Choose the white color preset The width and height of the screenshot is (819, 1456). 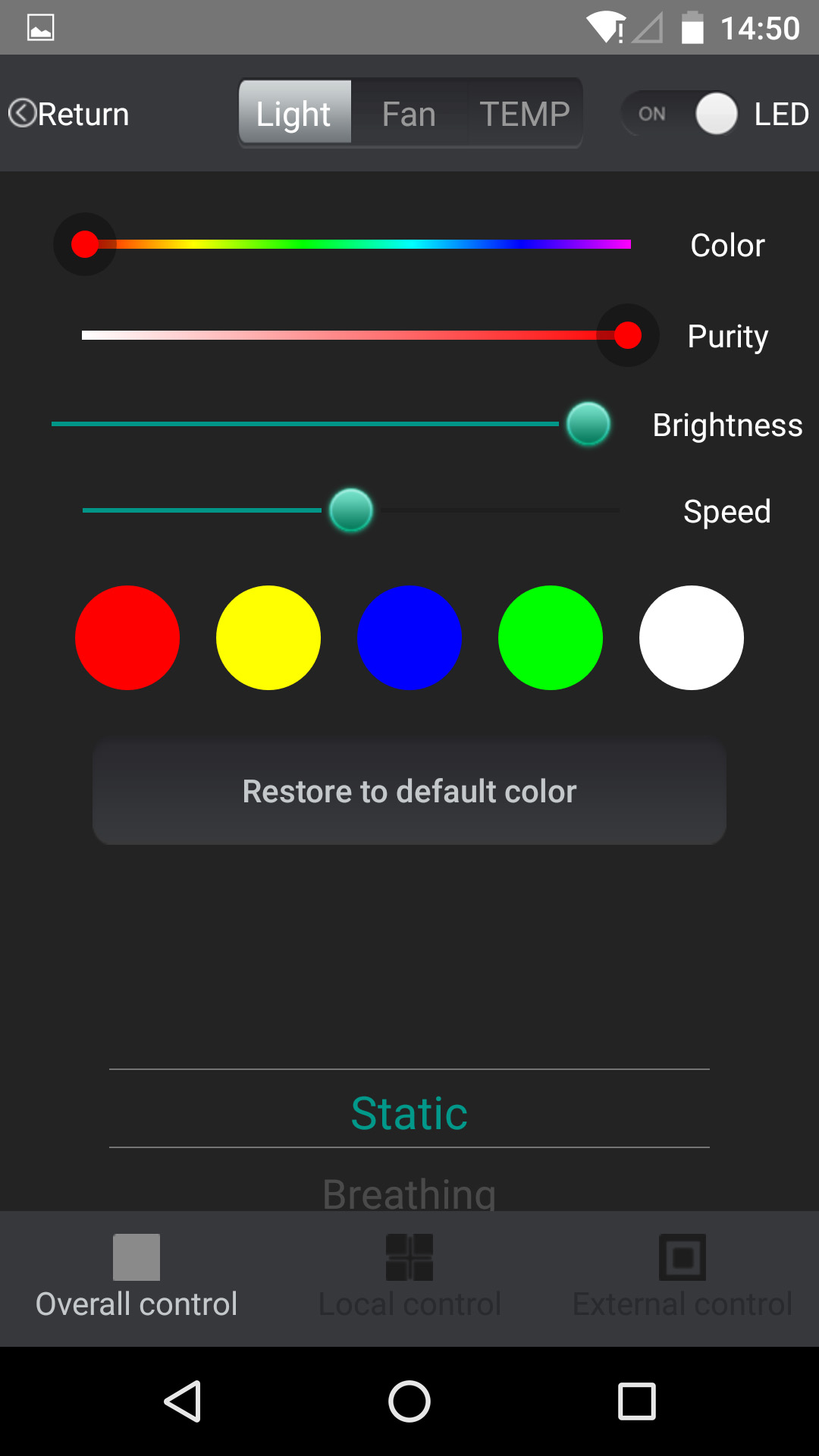[x=692, y=638]
